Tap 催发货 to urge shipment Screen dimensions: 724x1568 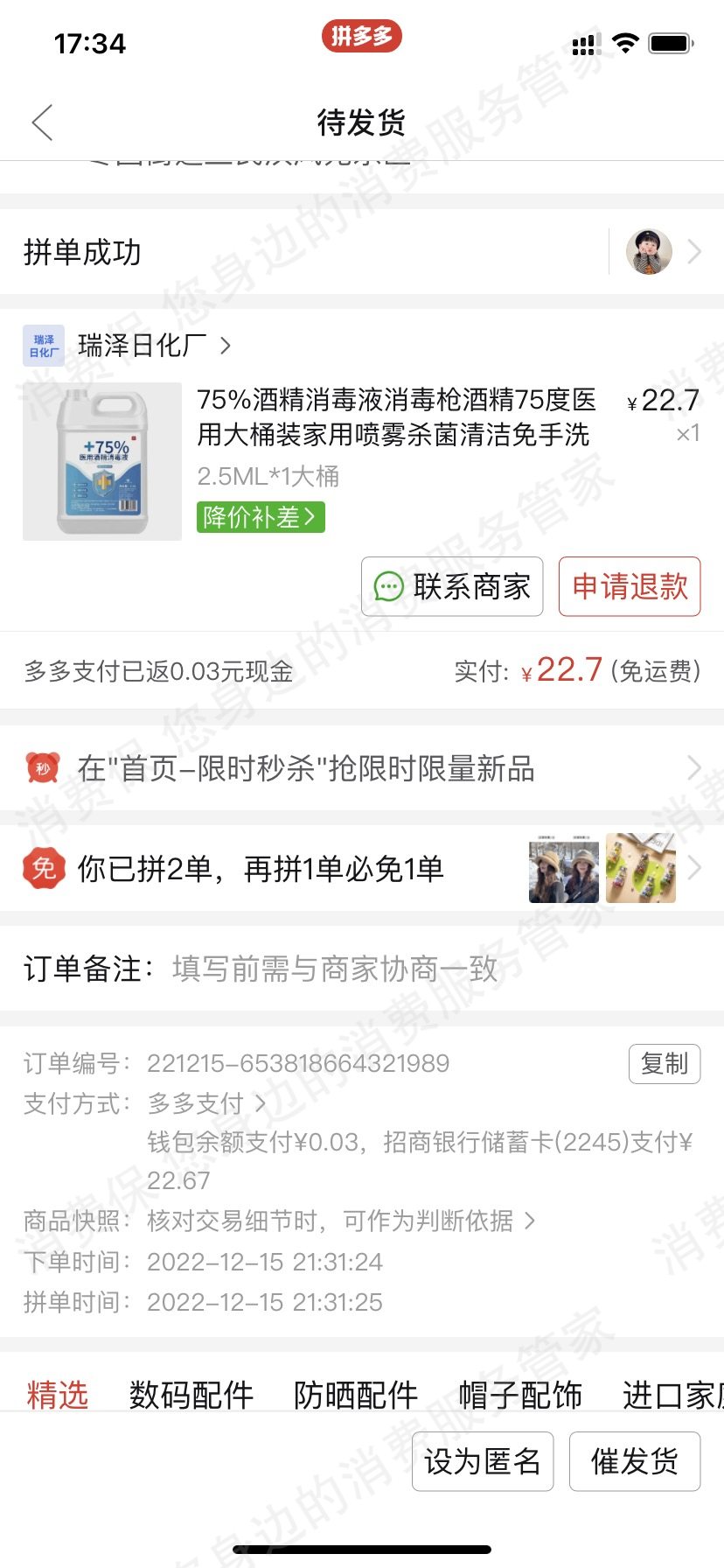pyautogui.click(x=635, y=1461)
